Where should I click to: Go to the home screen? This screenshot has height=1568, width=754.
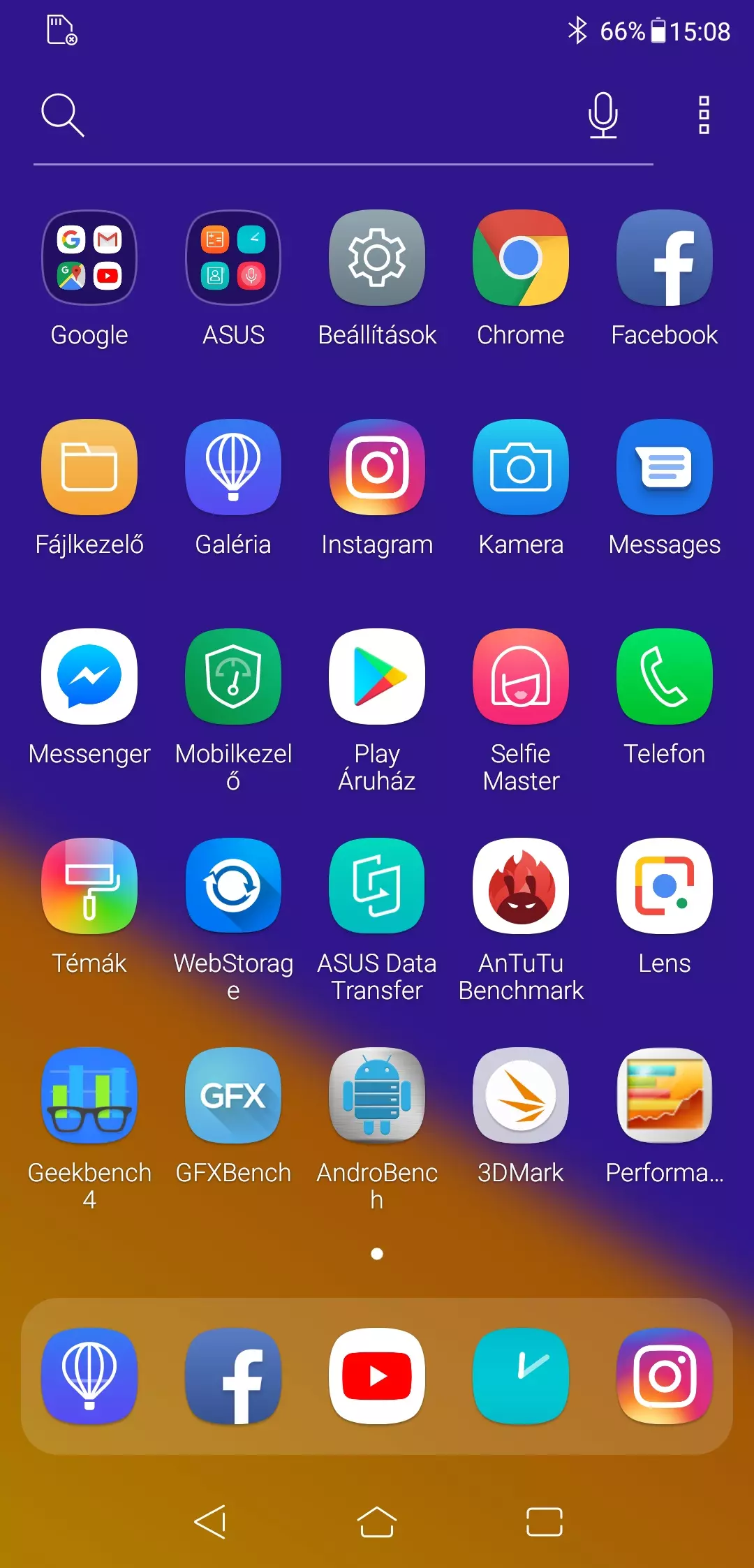coord(377,1522)
